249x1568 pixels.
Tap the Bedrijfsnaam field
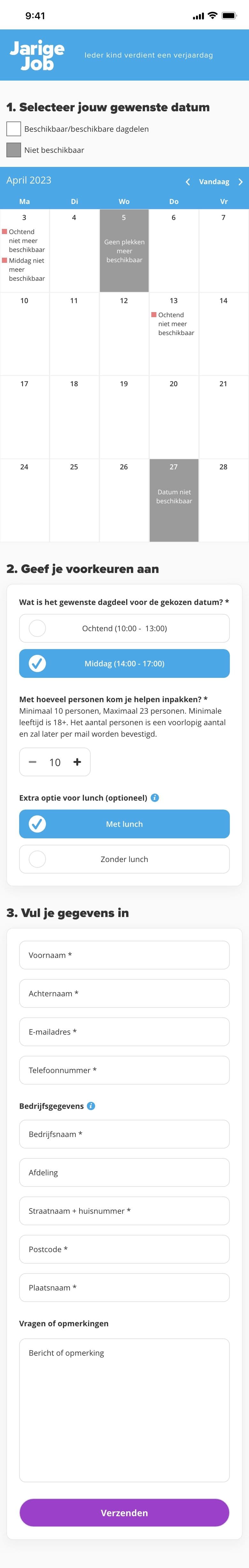coord(124,1134)
